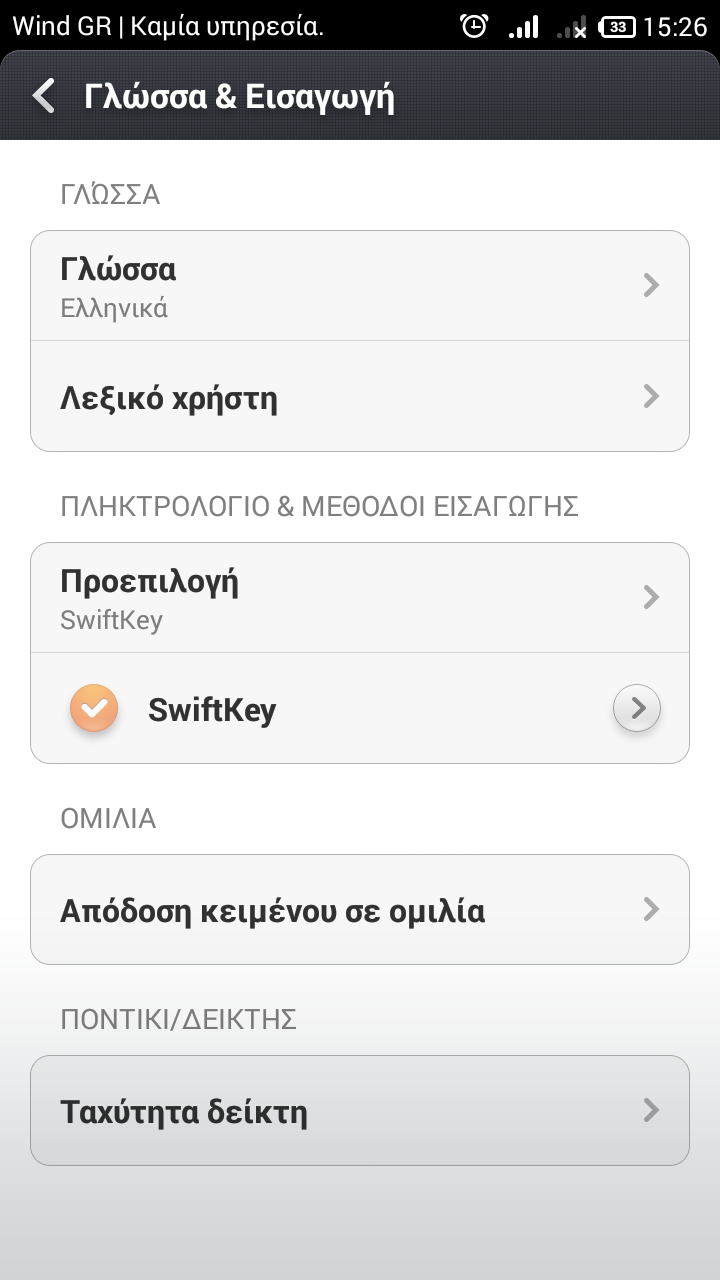Open Απόδοση κειμένου σε ομιλία
Image resolution: width=720 pixels, height=1280 pixels.
point(360,910)
